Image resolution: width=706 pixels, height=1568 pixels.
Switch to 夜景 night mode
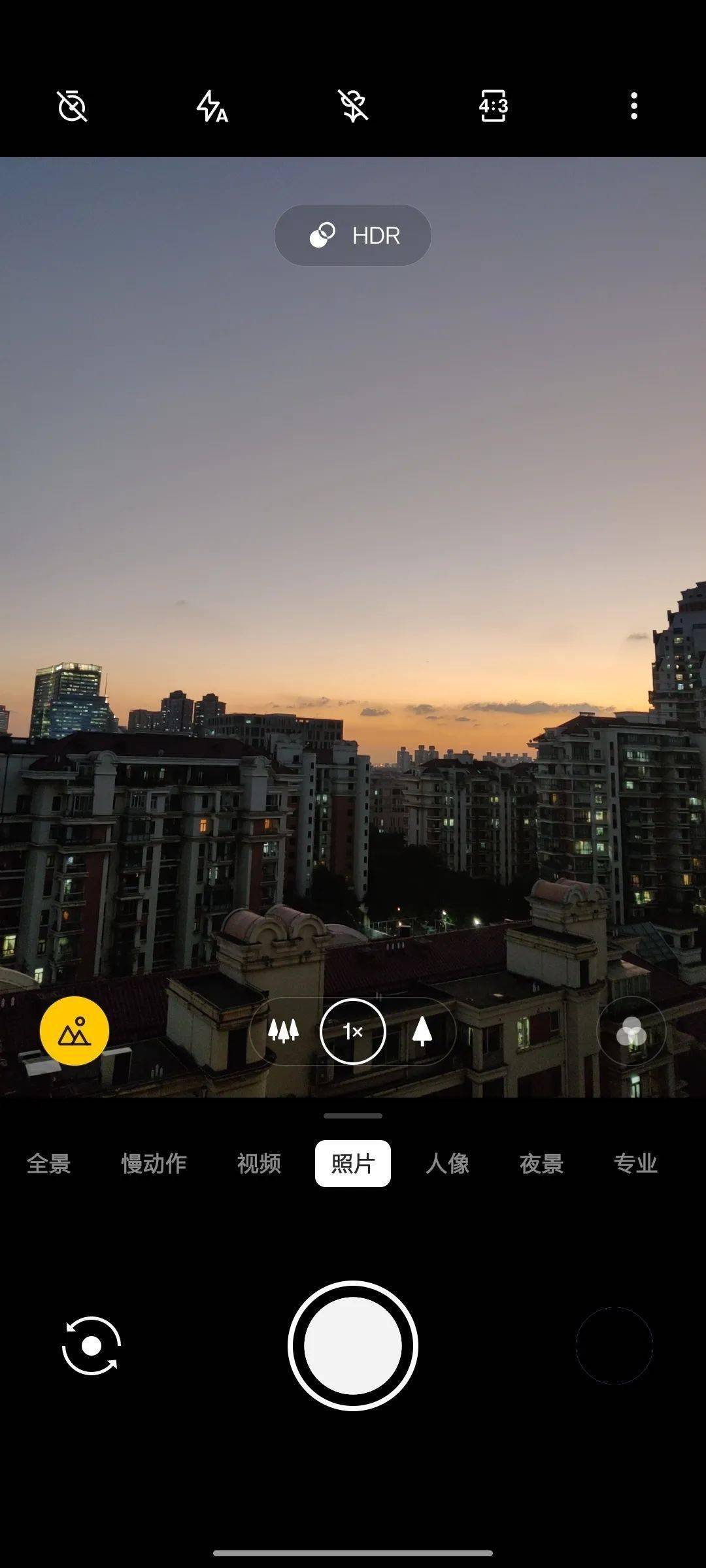click(541, 1164)
